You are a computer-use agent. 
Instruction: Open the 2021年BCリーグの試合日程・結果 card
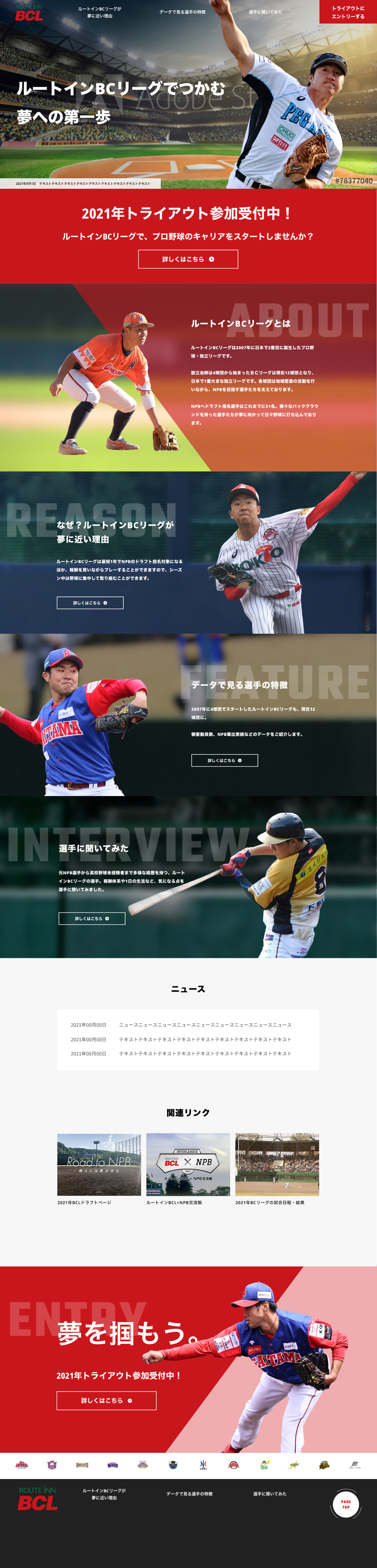coord(277,1165)
